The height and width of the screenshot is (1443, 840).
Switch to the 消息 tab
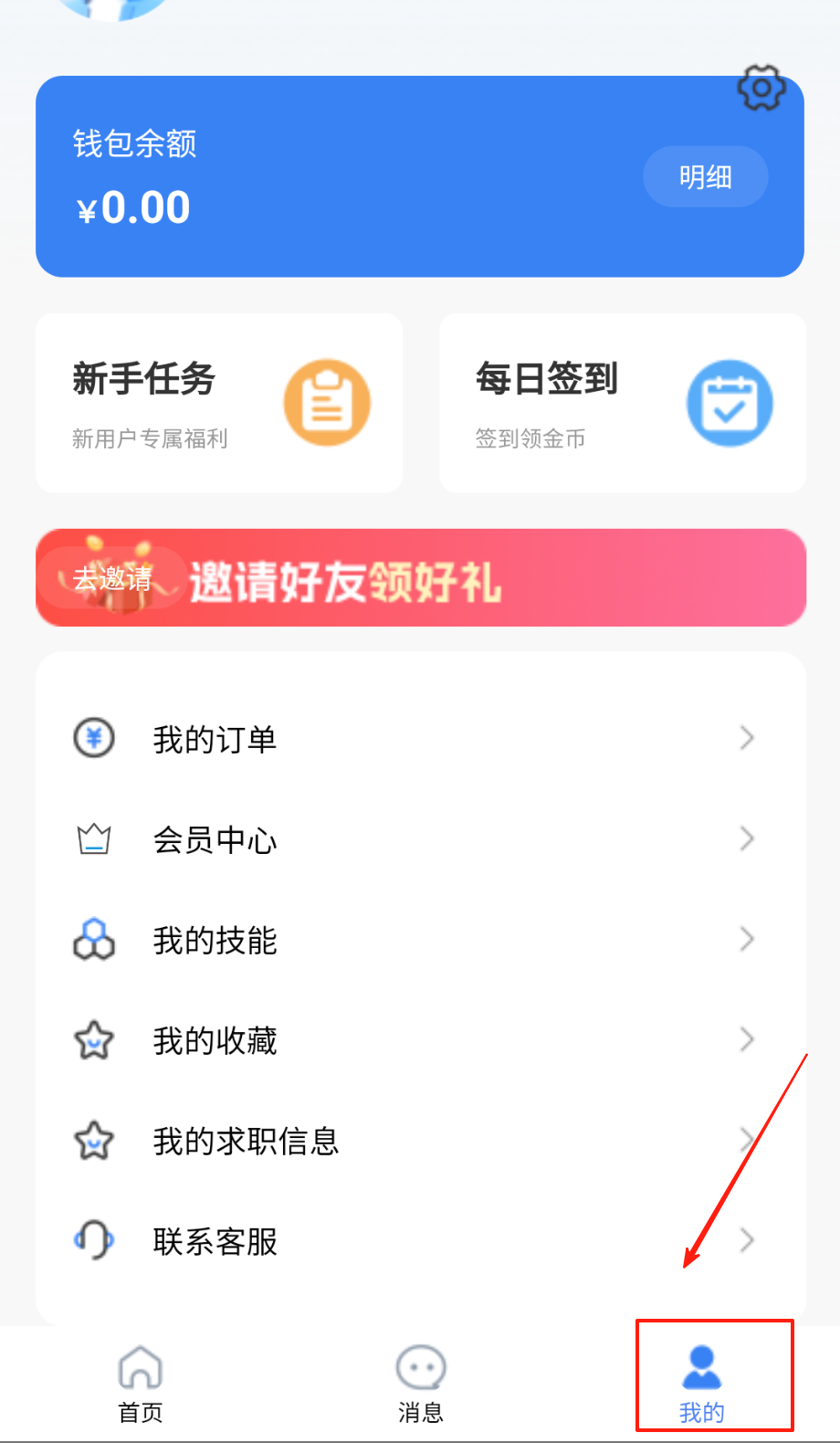(420, 1383)
